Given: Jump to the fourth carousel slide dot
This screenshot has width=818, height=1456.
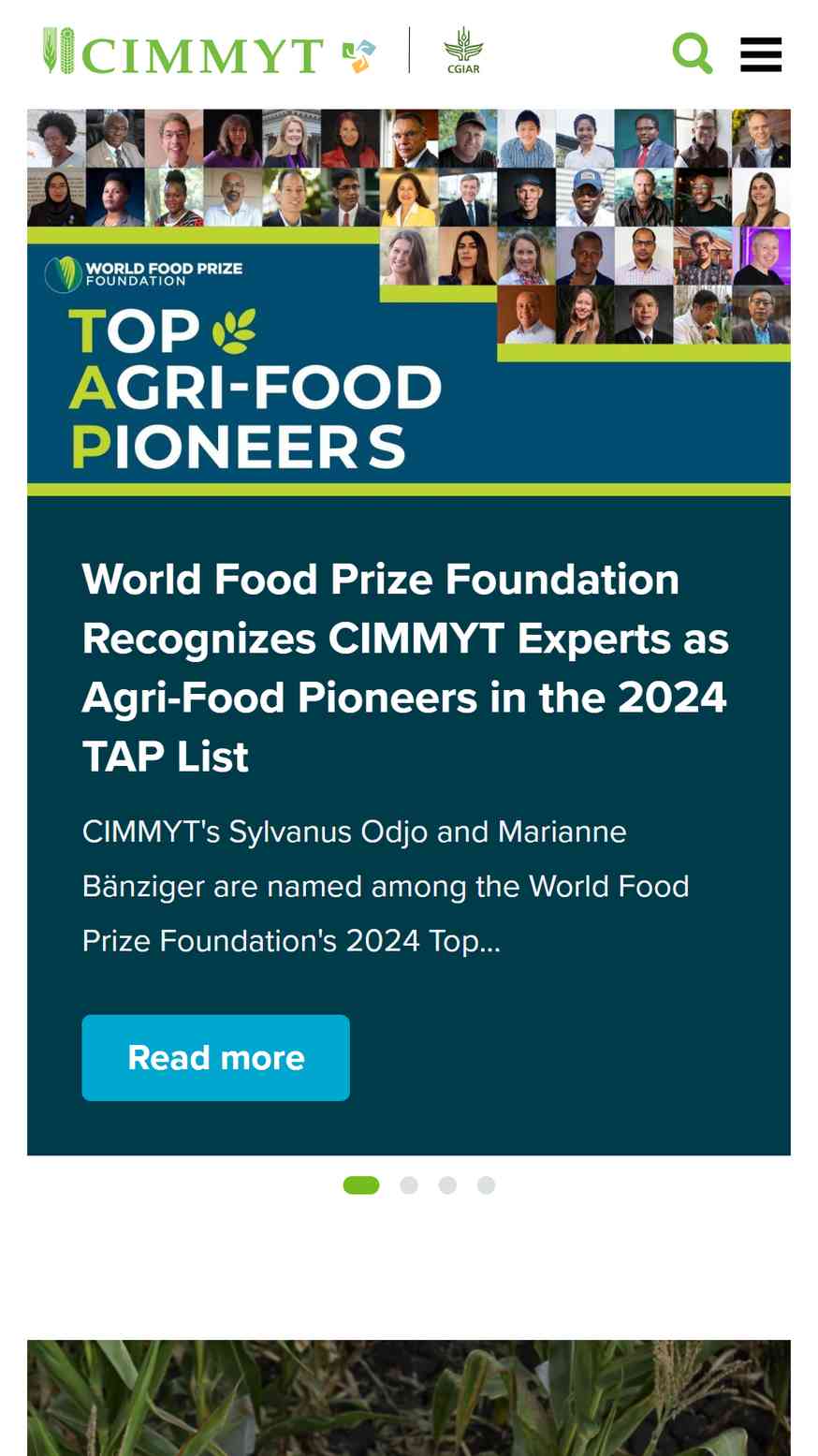Looking at the screenshot, I should [x=486, y=1185].
